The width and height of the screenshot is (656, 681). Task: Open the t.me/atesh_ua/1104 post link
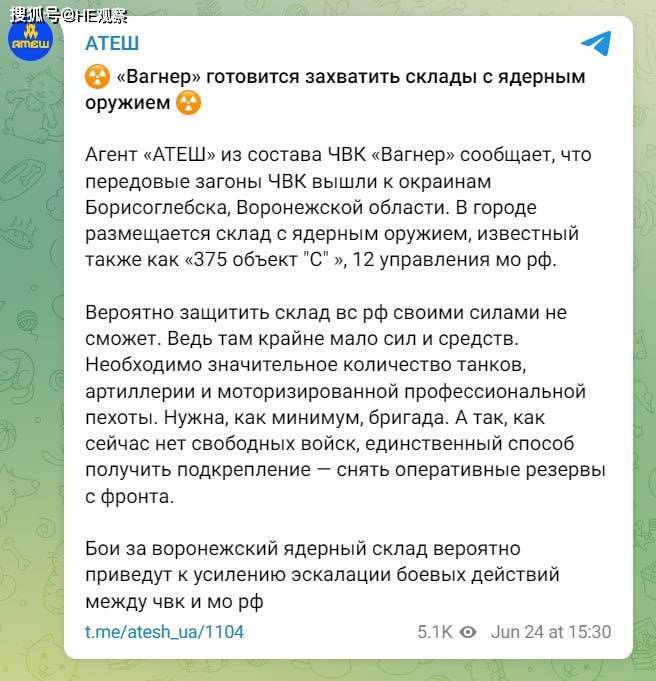(164, 632)
